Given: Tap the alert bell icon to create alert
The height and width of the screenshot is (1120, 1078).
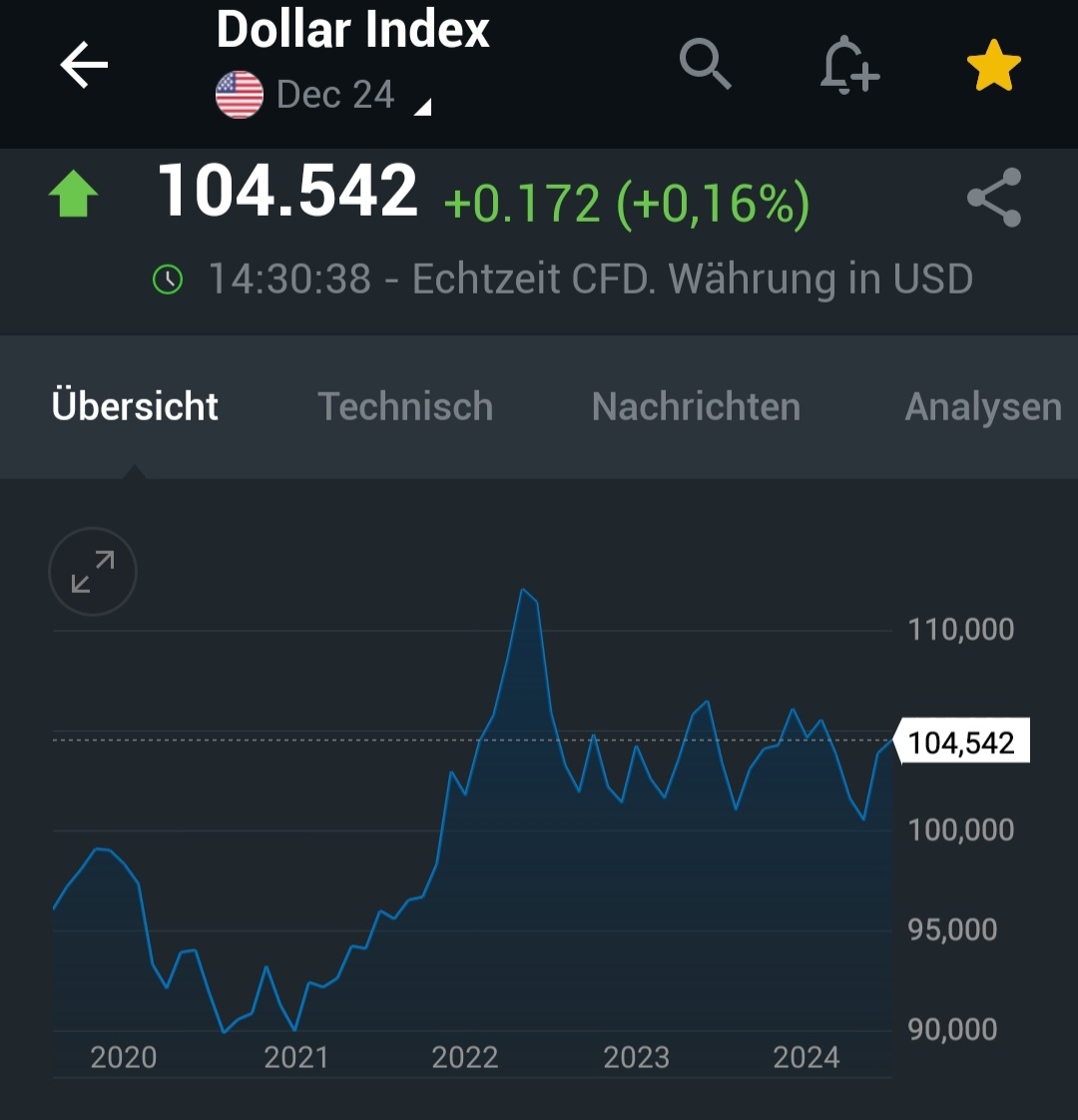Looking at the screenshot, I should [x=847, y=64].
